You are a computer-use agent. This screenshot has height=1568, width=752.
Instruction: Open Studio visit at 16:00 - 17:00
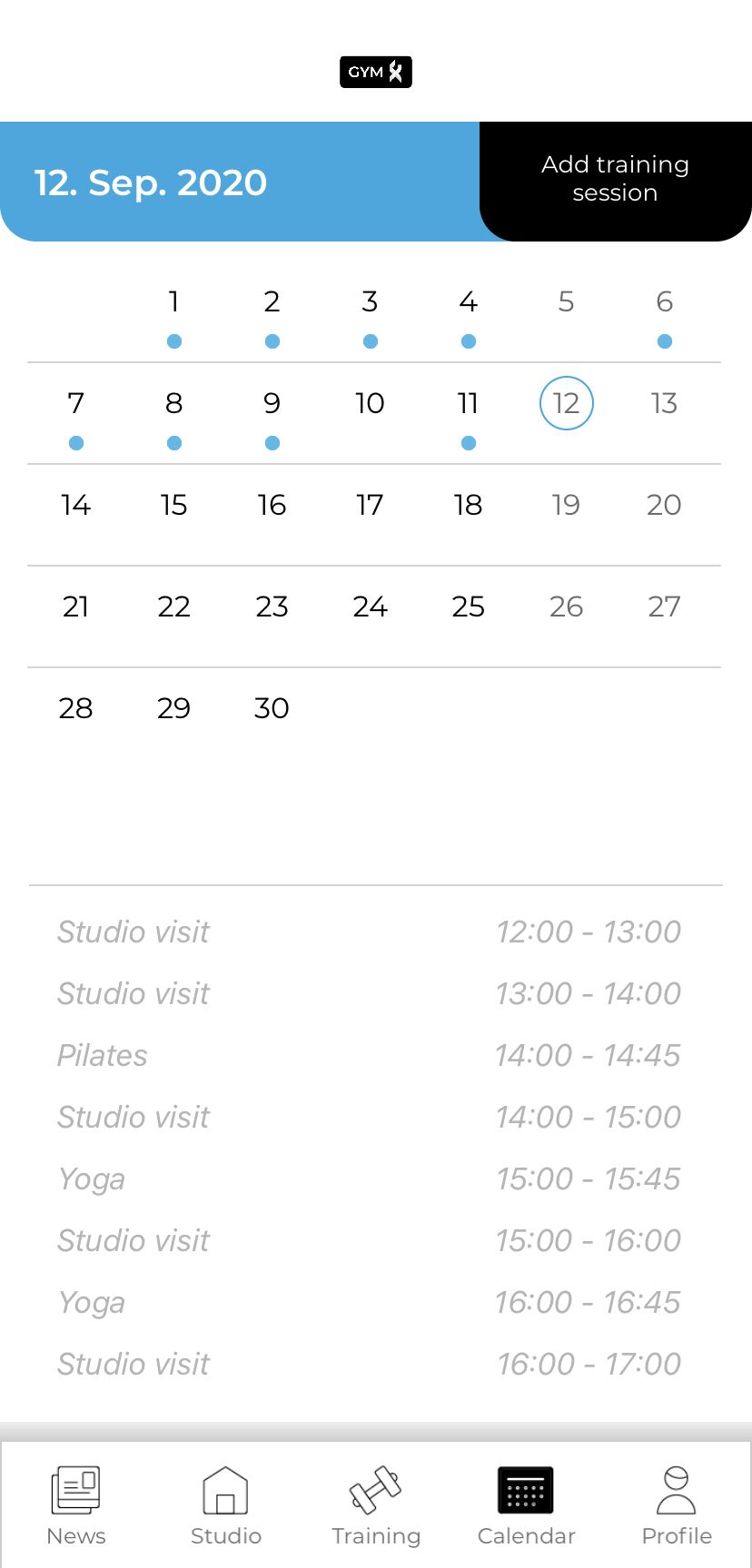(369, 1364)
